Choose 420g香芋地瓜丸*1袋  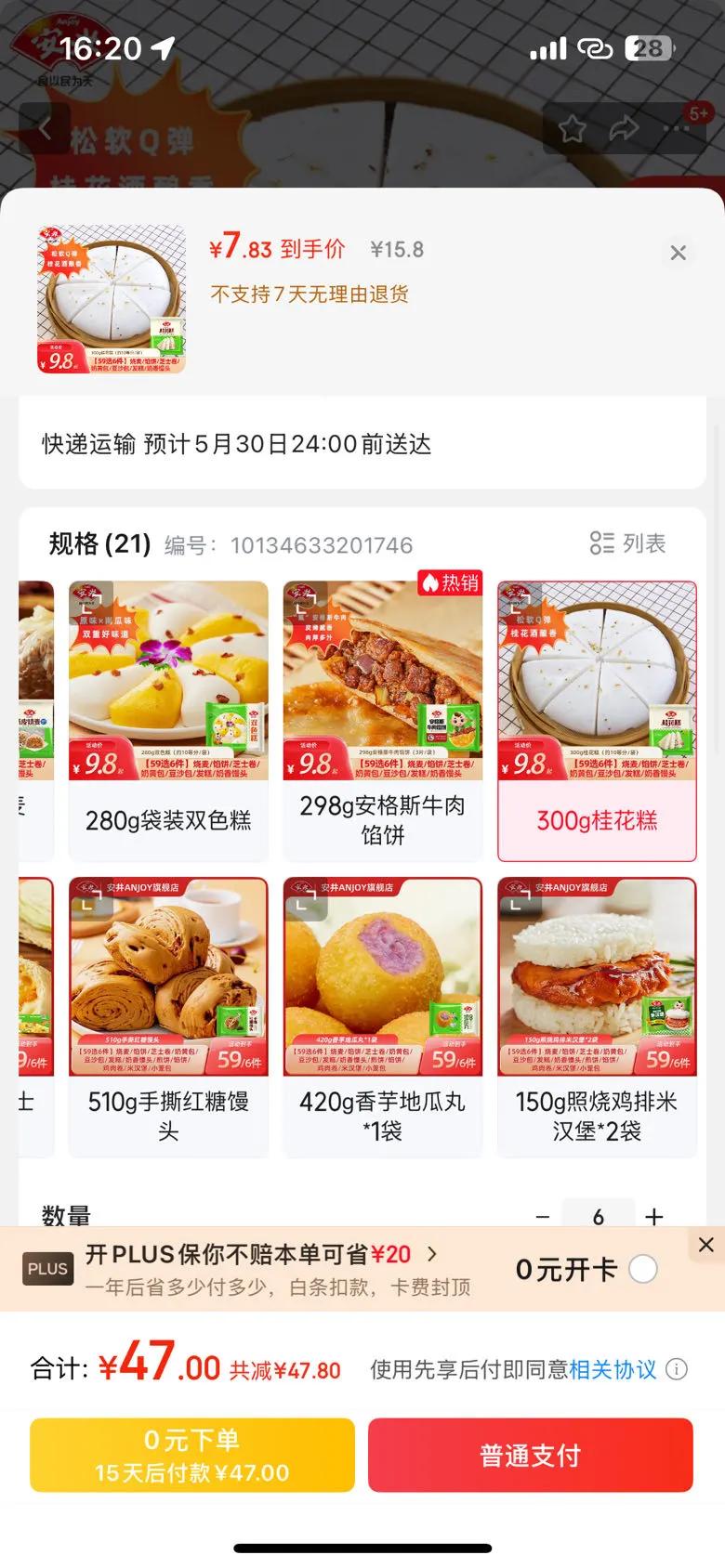[382, 1017]
